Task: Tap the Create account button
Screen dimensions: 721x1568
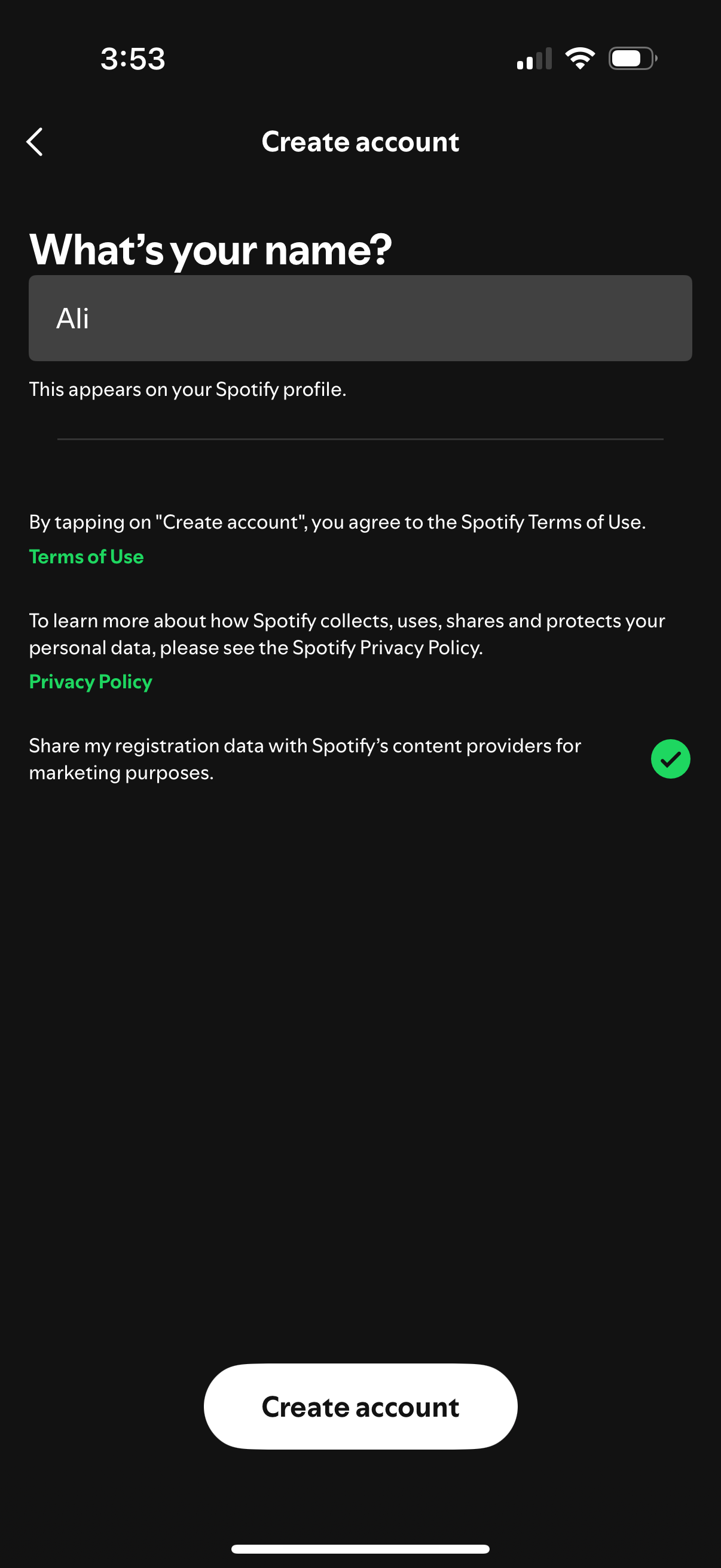Action: (360, 1406)
